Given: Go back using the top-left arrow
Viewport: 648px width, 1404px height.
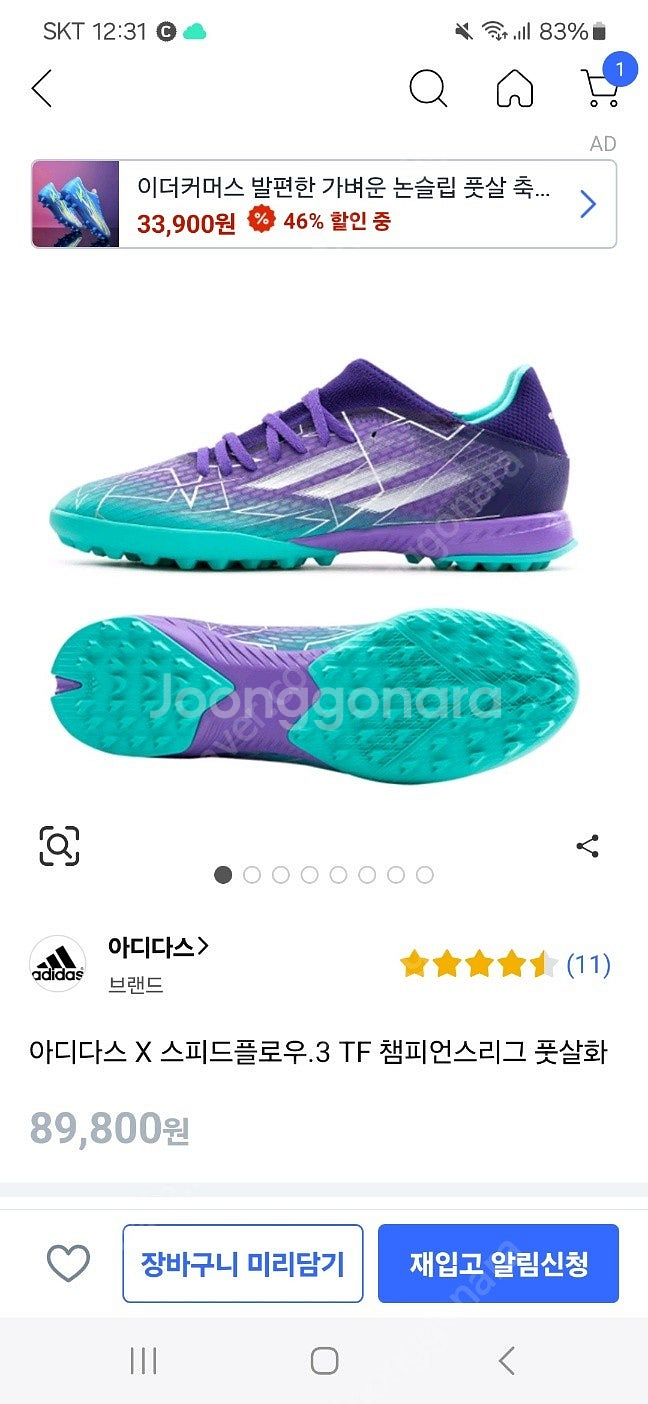Looking at the screenshot, I should coord(41,89).
